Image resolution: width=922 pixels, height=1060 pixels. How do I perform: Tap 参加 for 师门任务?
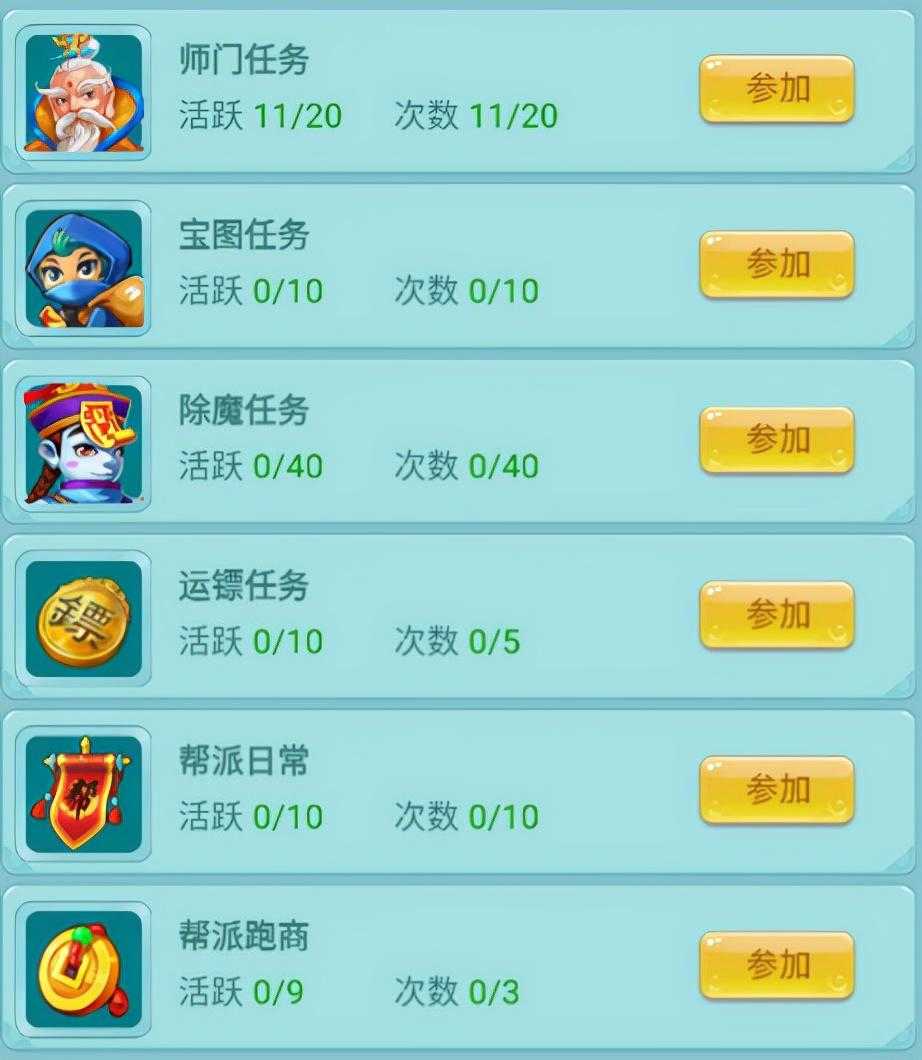[777, 90]
